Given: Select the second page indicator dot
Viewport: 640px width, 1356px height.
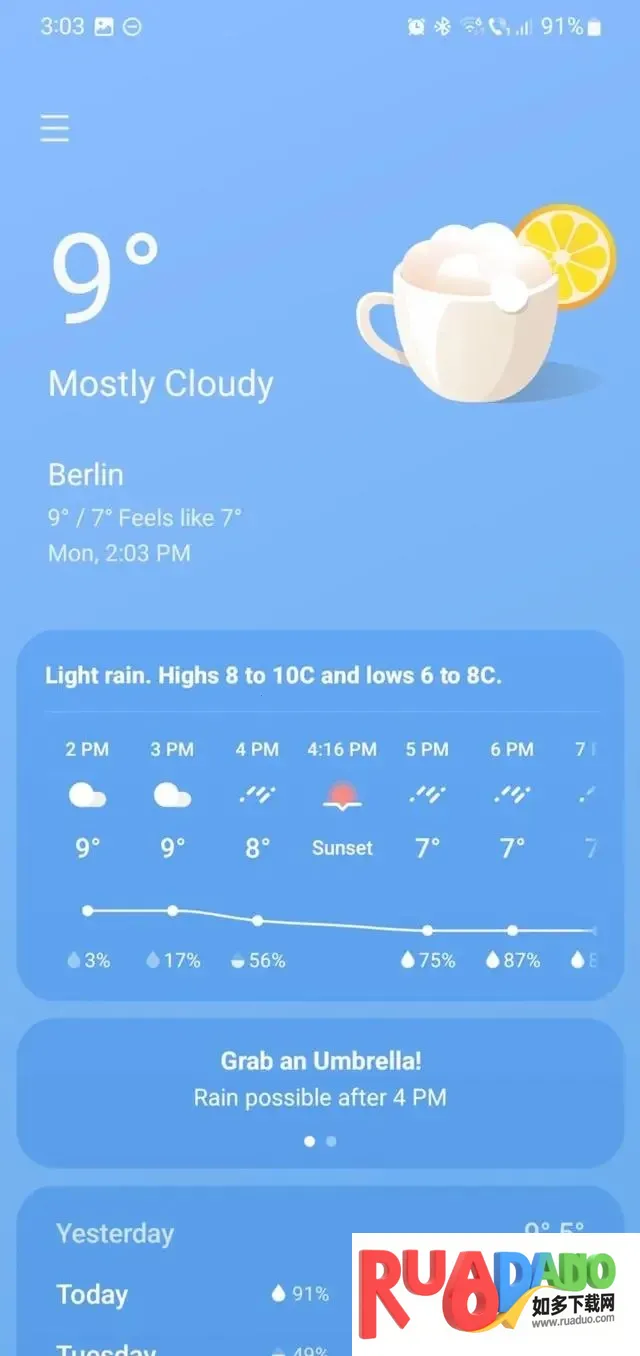Looking at the screenshot, I should pos(331,1141).
